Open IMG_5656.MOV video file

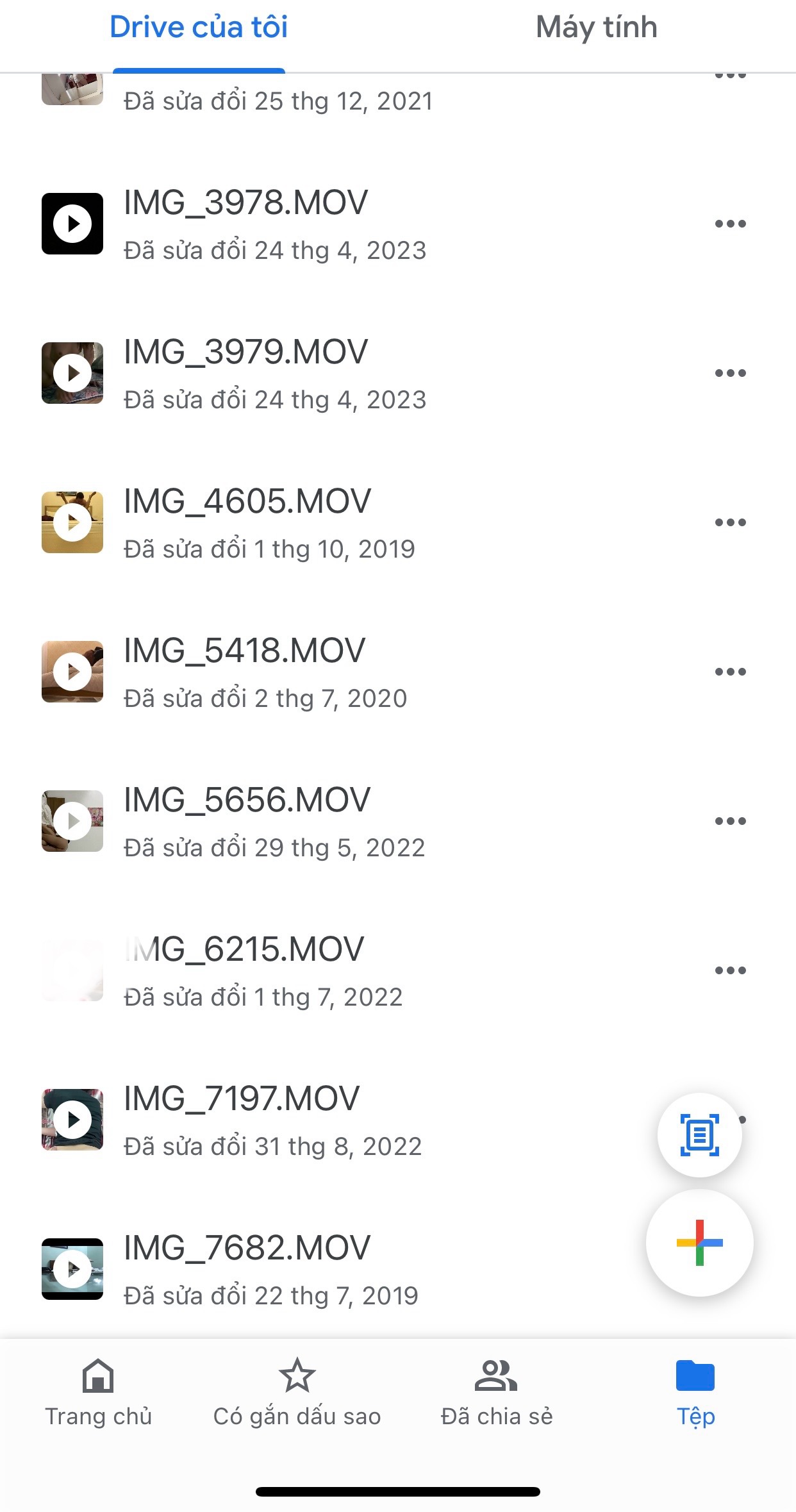[x=247, y=821]
